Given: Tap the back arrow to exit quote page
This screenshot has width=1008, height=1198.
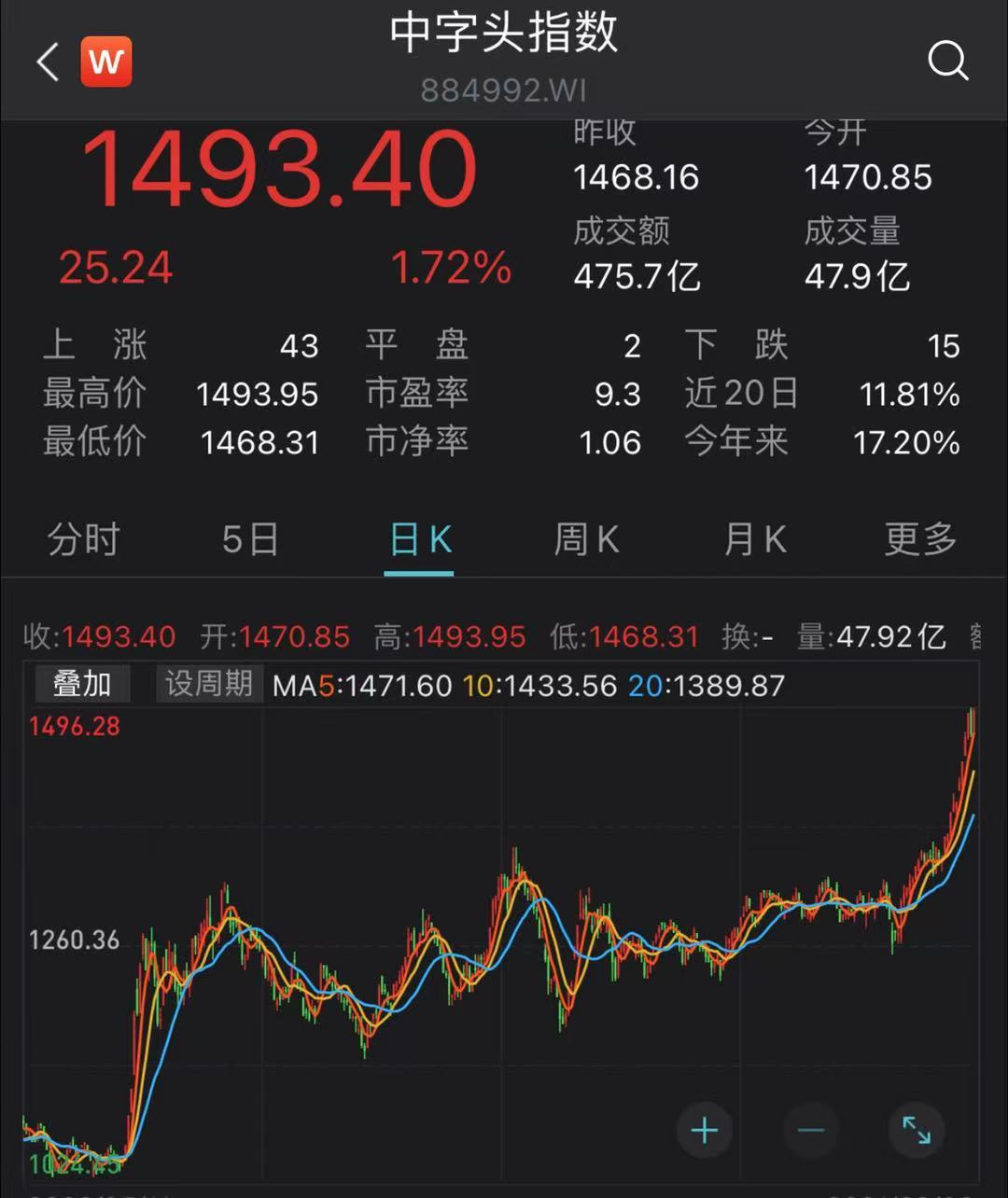Looking at the screenshot, I should point(46,62).
